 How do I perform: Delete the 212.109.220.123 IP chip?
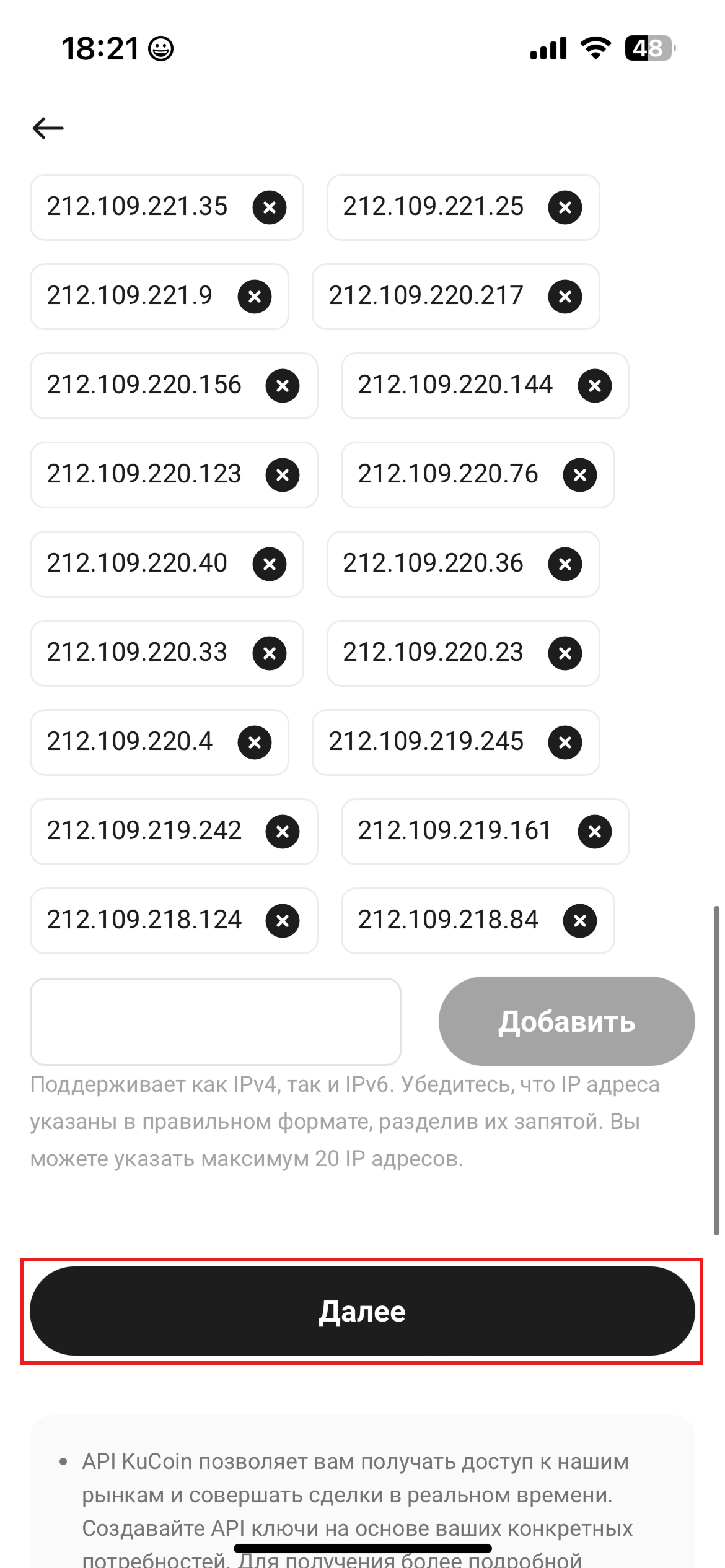coord(283,475)
